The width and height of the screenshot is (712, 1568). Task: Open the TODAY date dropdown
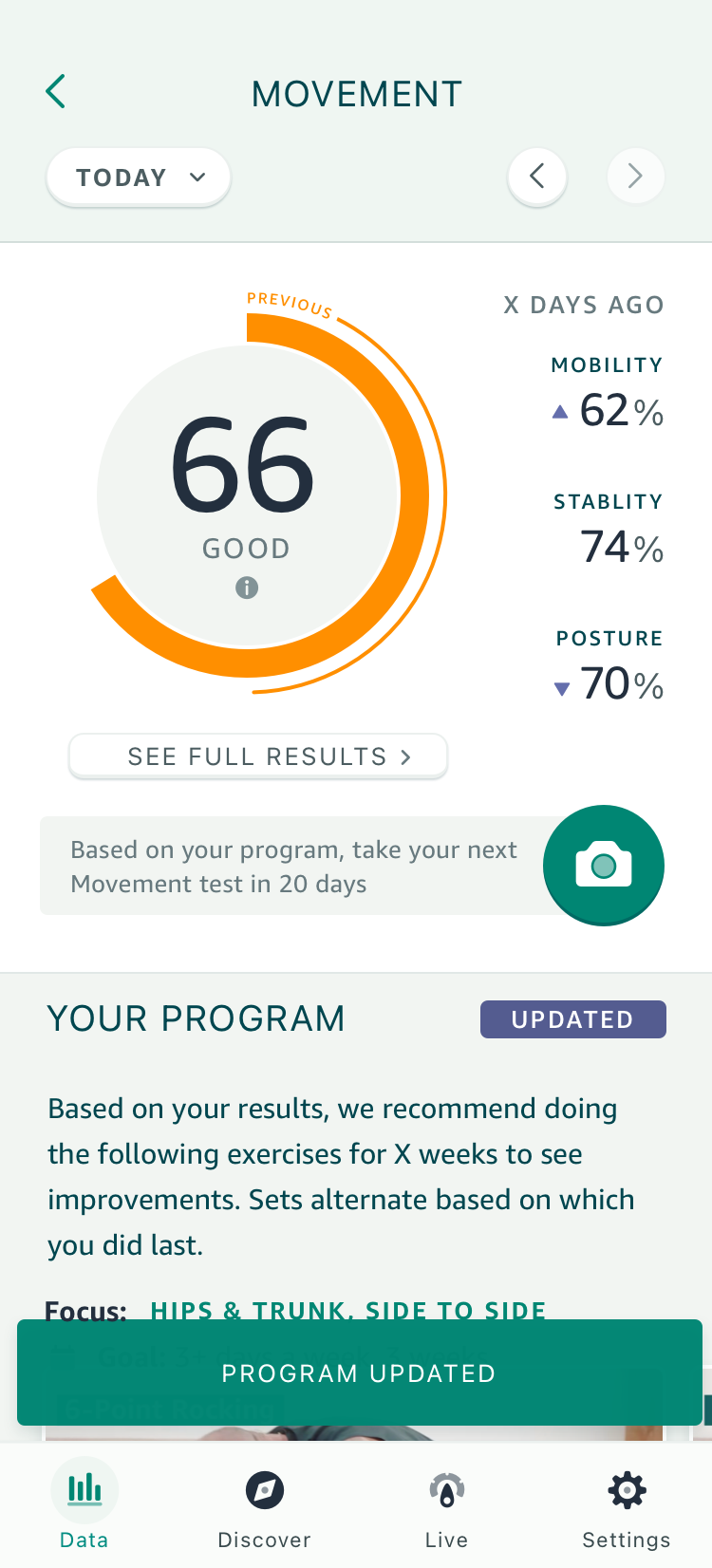tap(139, 177)
